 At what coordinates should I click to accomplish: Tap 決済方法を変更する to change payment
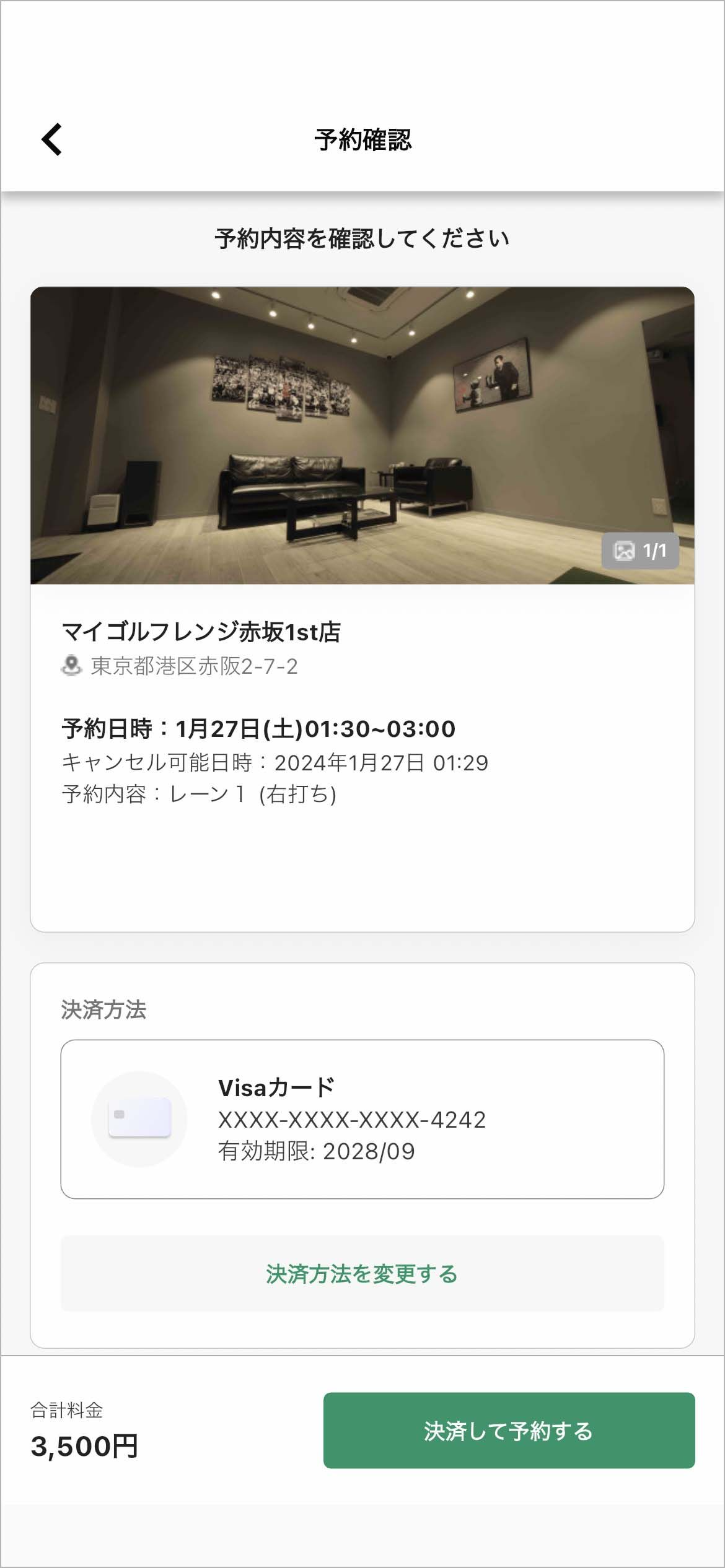tap(362, 1274)
